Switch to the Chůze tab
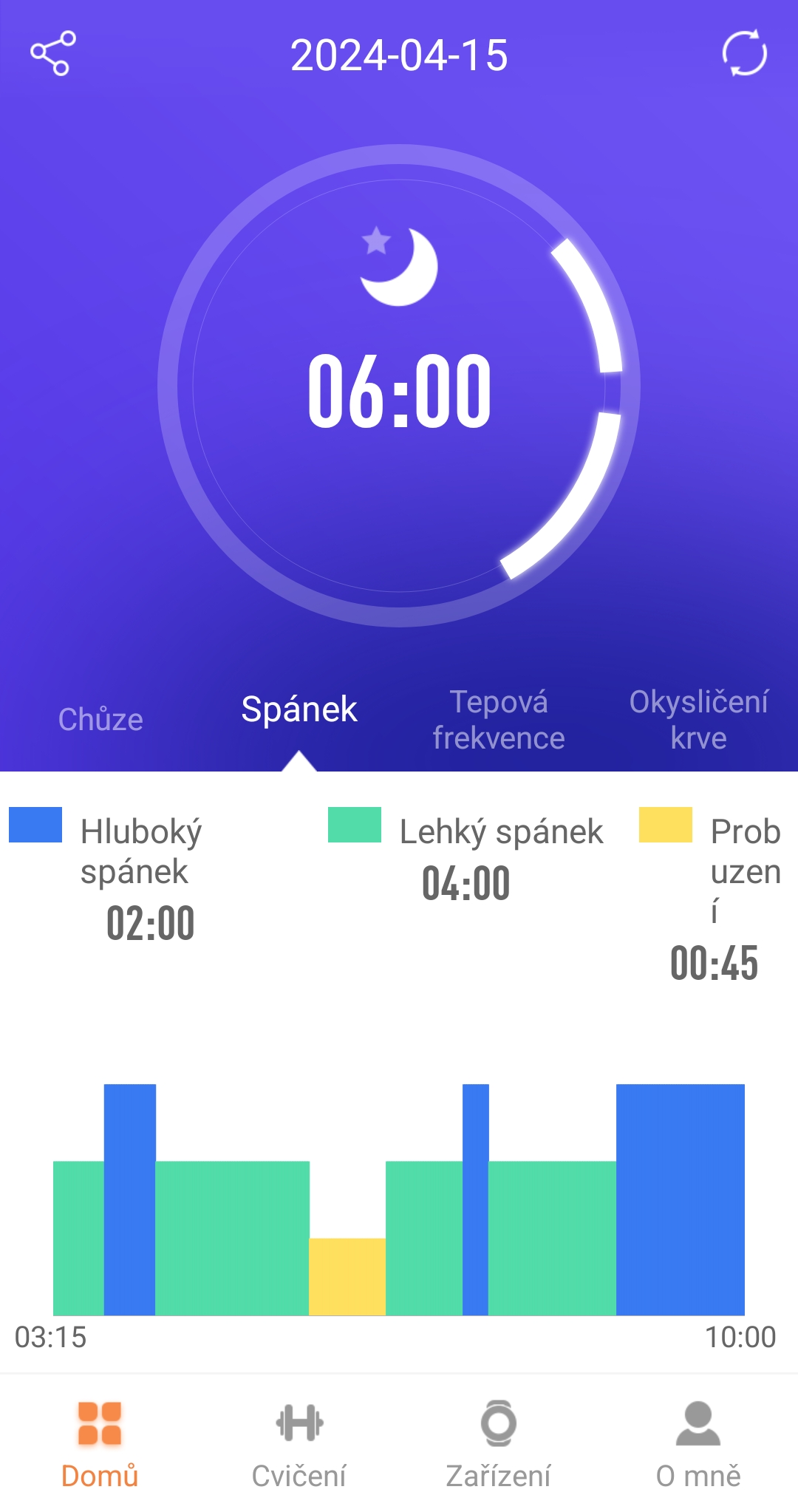This screenshot has height=1512, width=798. click(x=100, y=719)
